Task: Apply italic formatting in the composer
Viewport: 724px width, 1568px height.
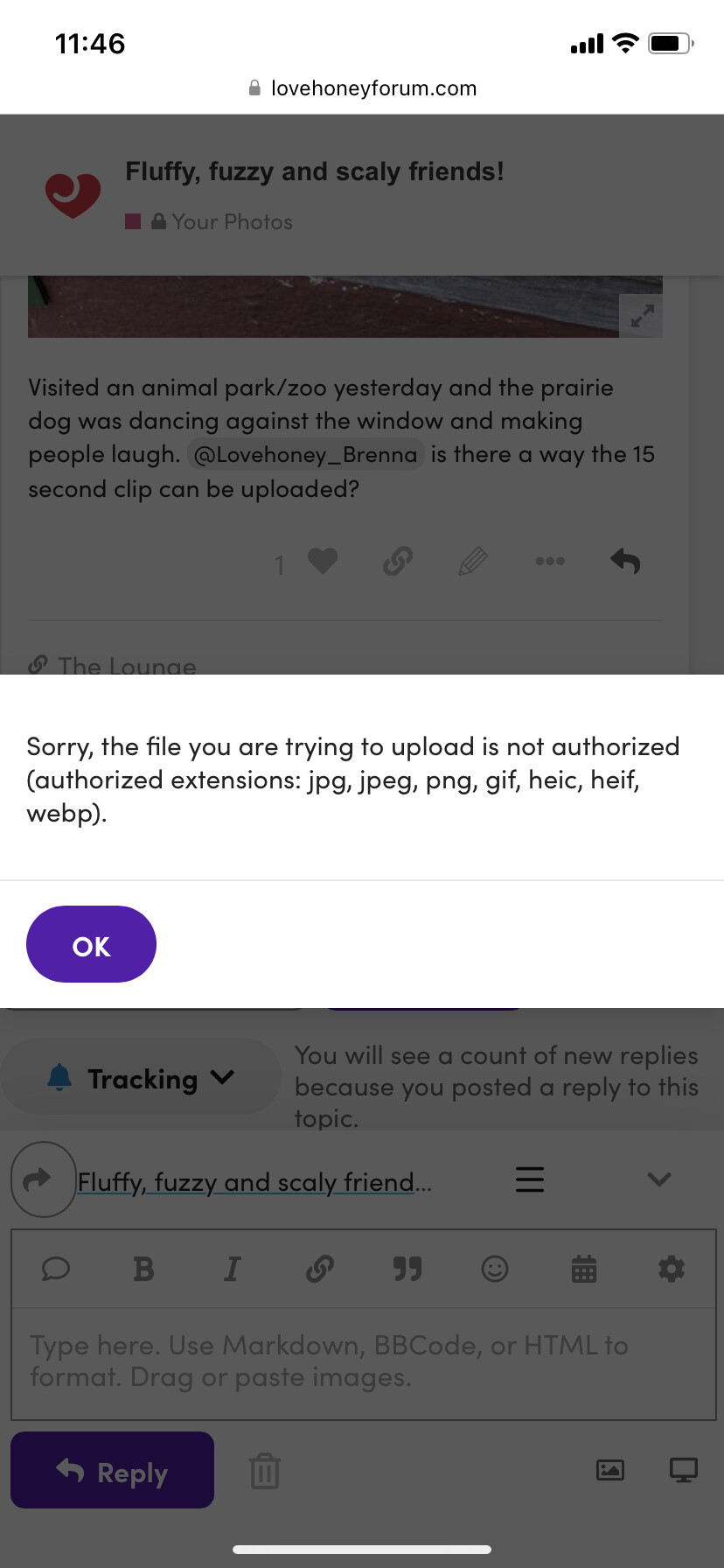Action: coord(232,1269)
